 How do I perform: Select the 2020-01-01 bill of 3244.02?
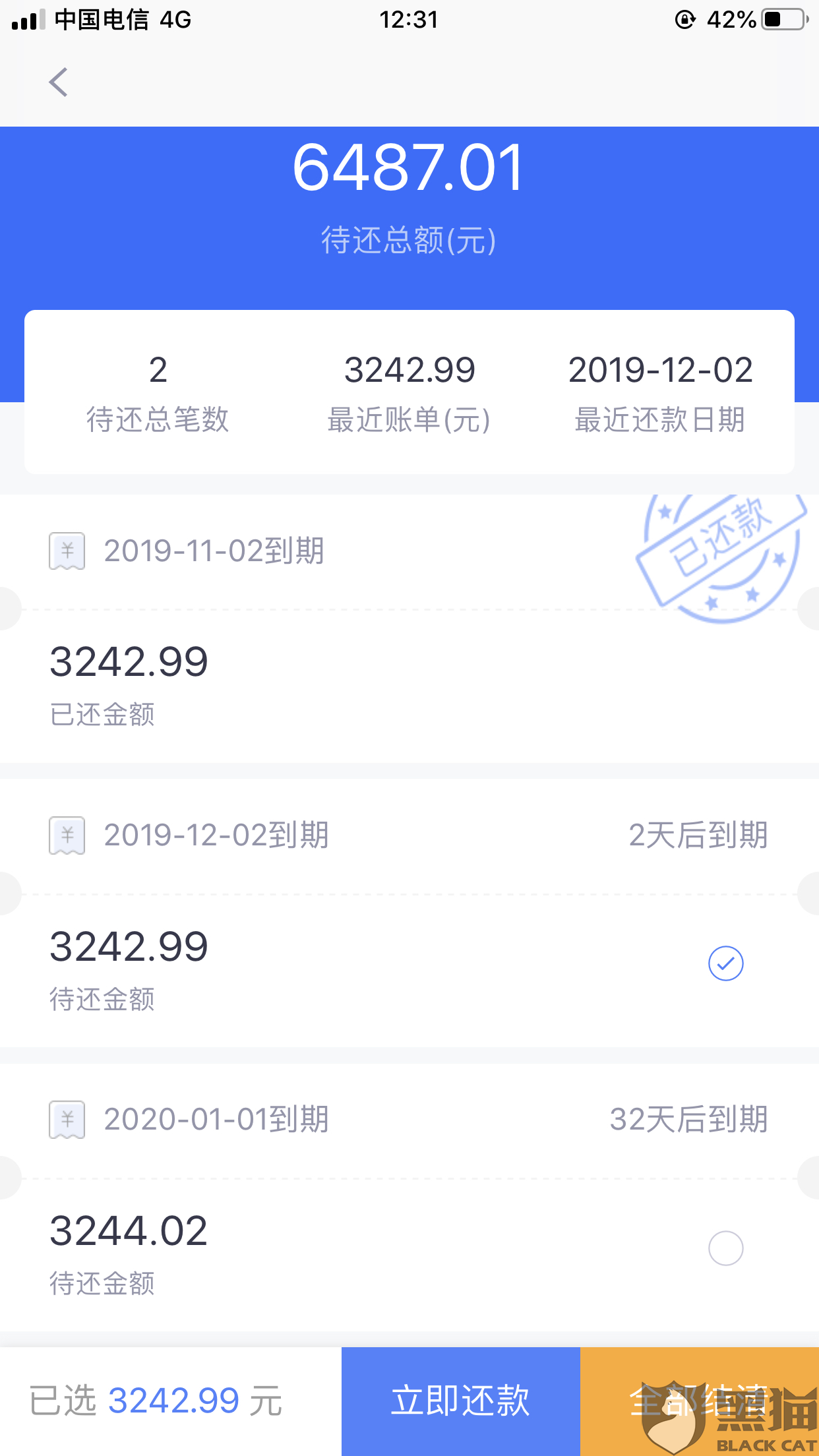pyautogui.click(x=725, y=1248)
